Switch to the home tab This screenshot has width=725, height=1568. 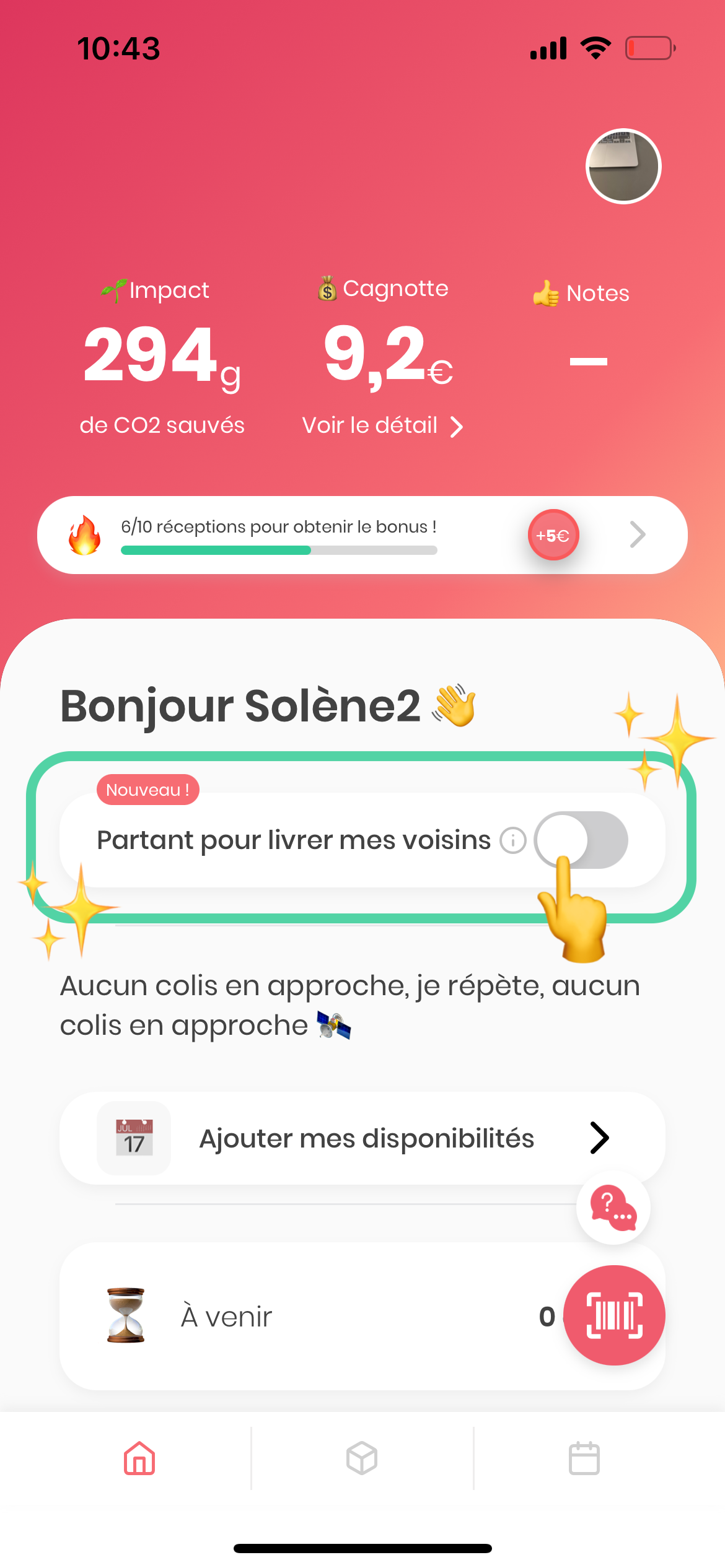139,1458
